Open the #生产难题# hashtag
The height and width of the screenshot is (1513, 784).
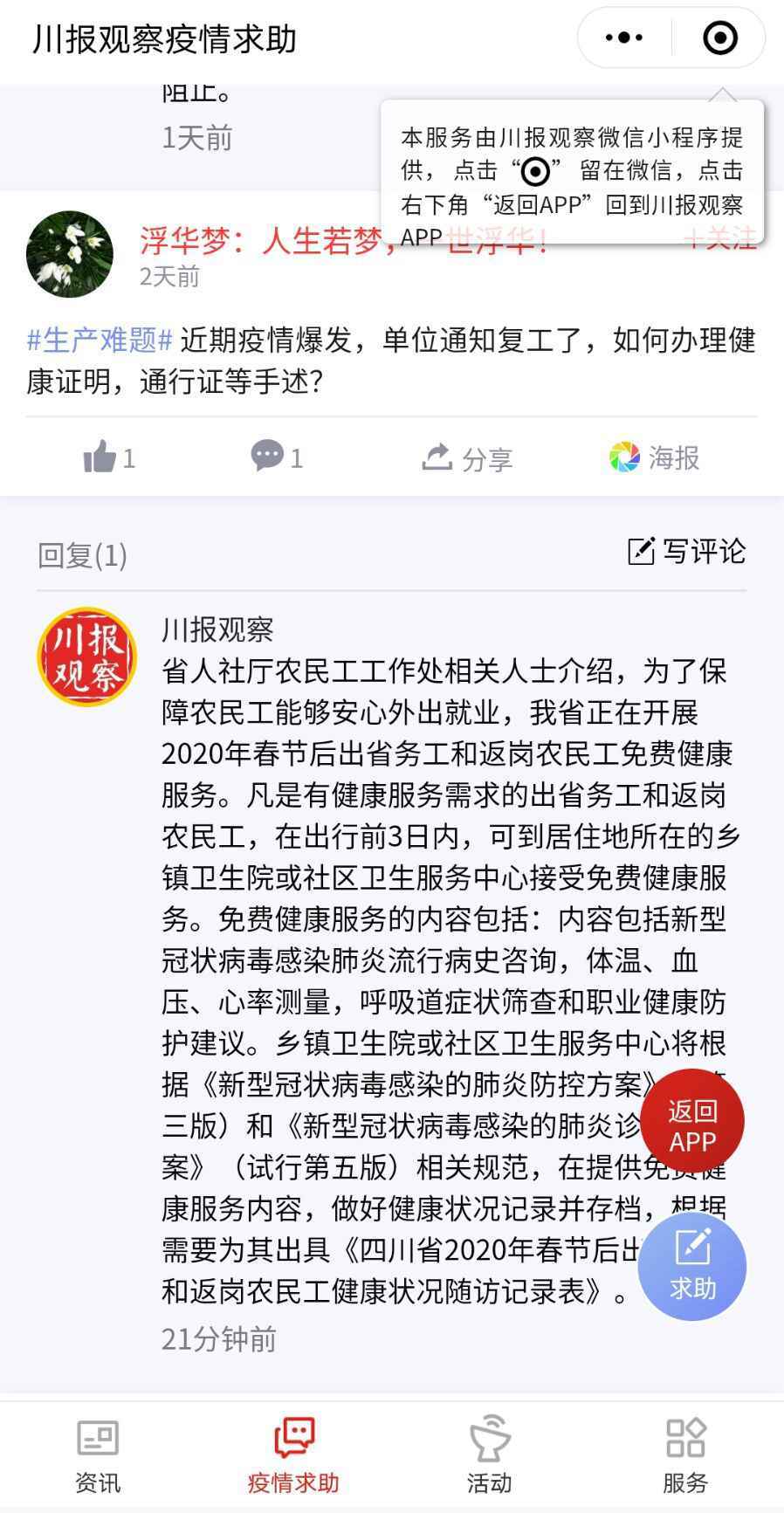pyautogui.click(x=99, y=340)
